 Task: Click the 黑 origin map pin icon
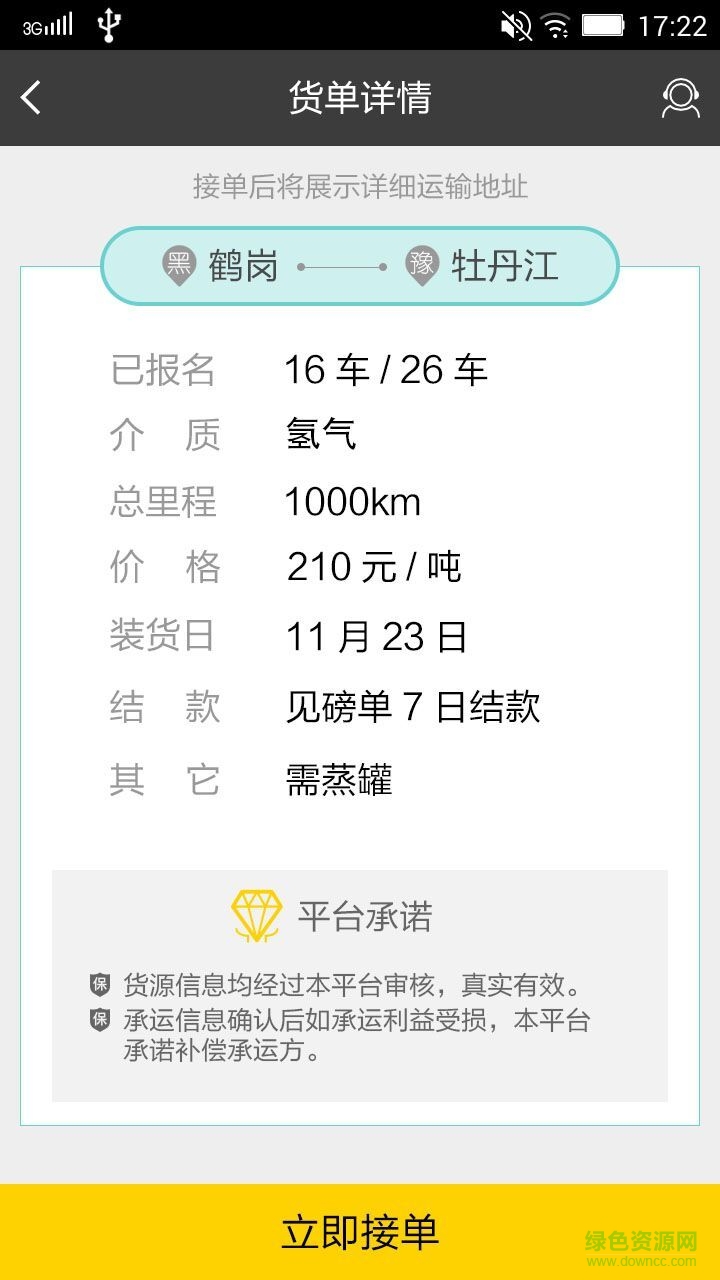(178, 266)
